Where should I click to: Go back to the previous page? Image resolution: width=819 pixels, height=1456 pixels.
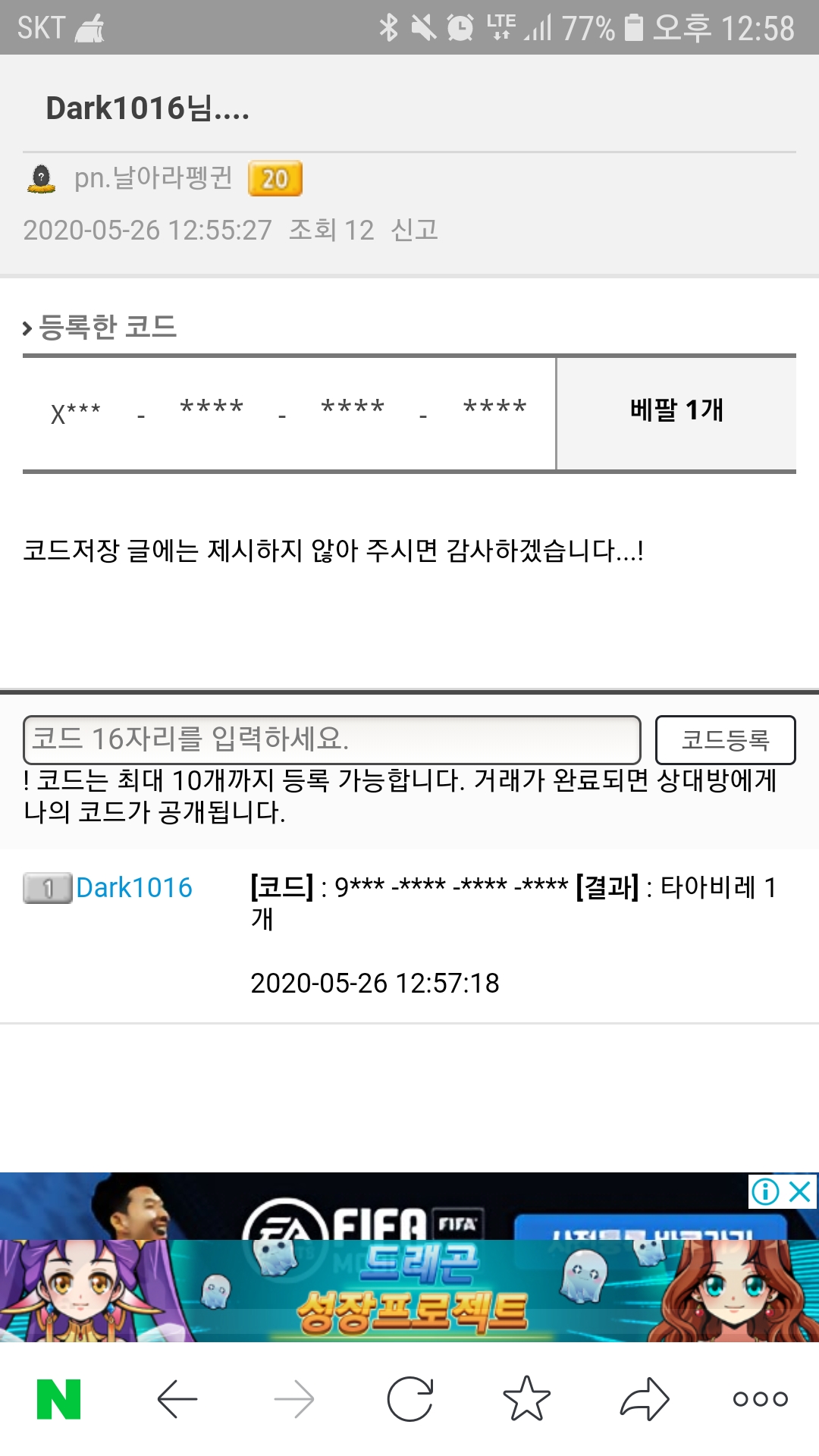[x=177, y=1399]
